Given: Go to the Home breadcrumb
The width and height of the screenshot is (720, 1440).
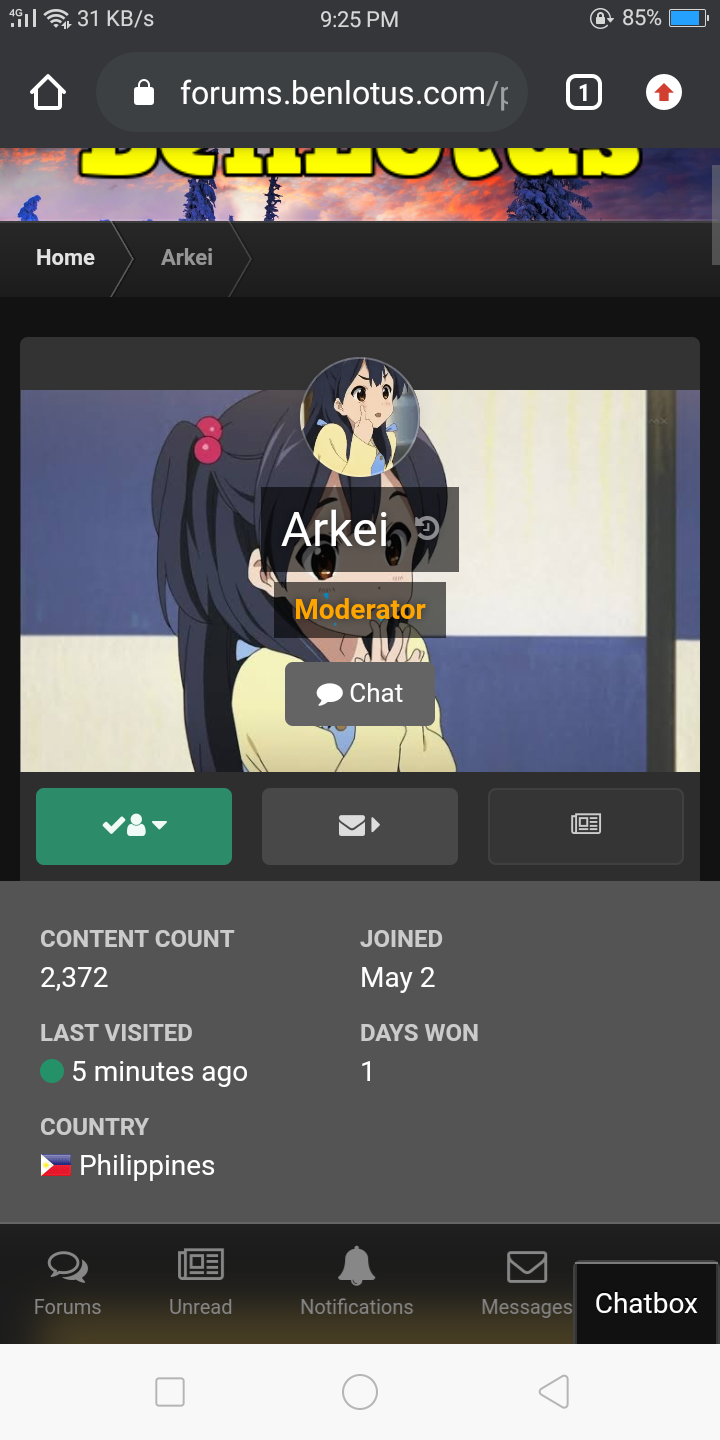Looking at the screenshot, I should point(65,257).
